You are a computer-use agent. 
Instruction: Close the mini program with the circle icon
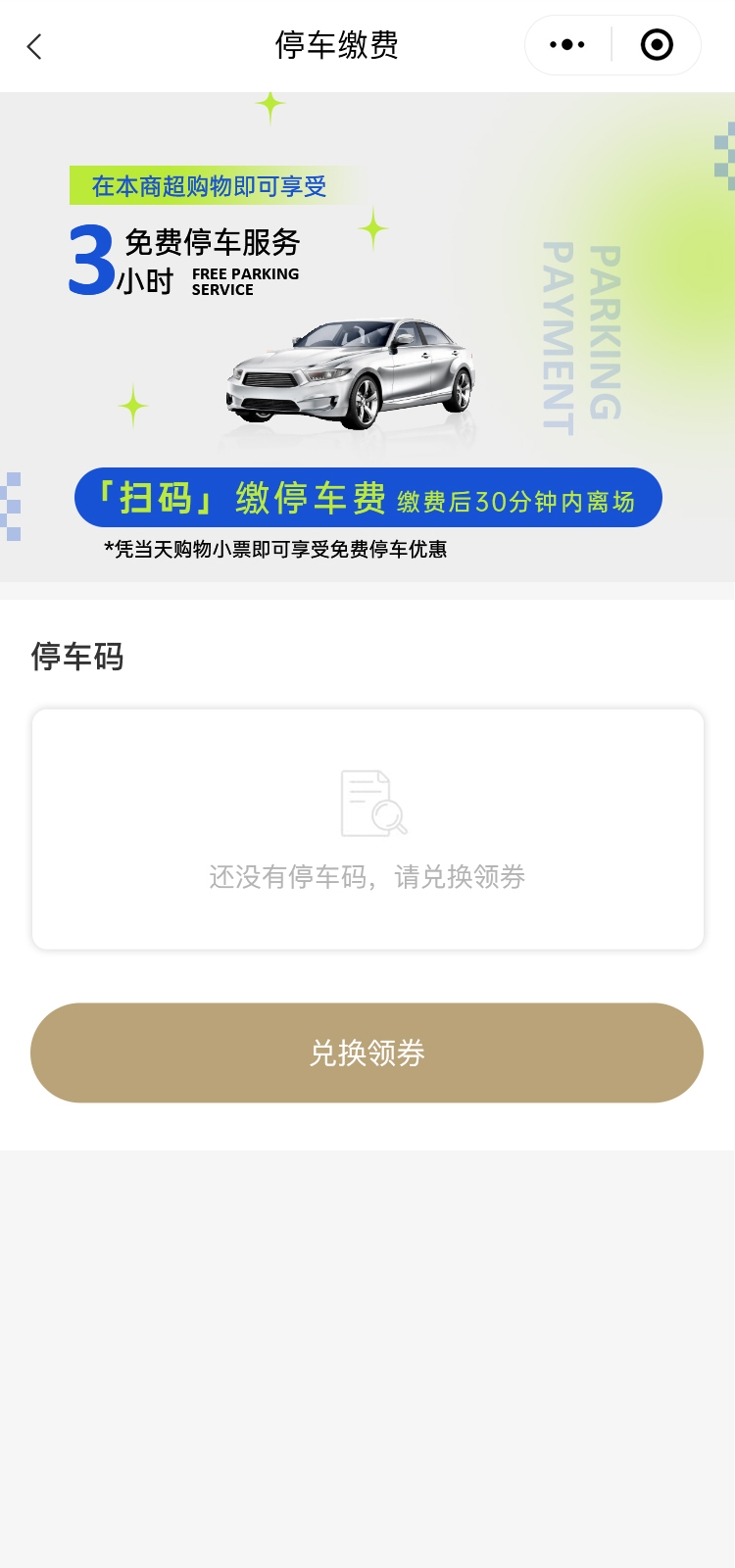click(x=656, y=45)
